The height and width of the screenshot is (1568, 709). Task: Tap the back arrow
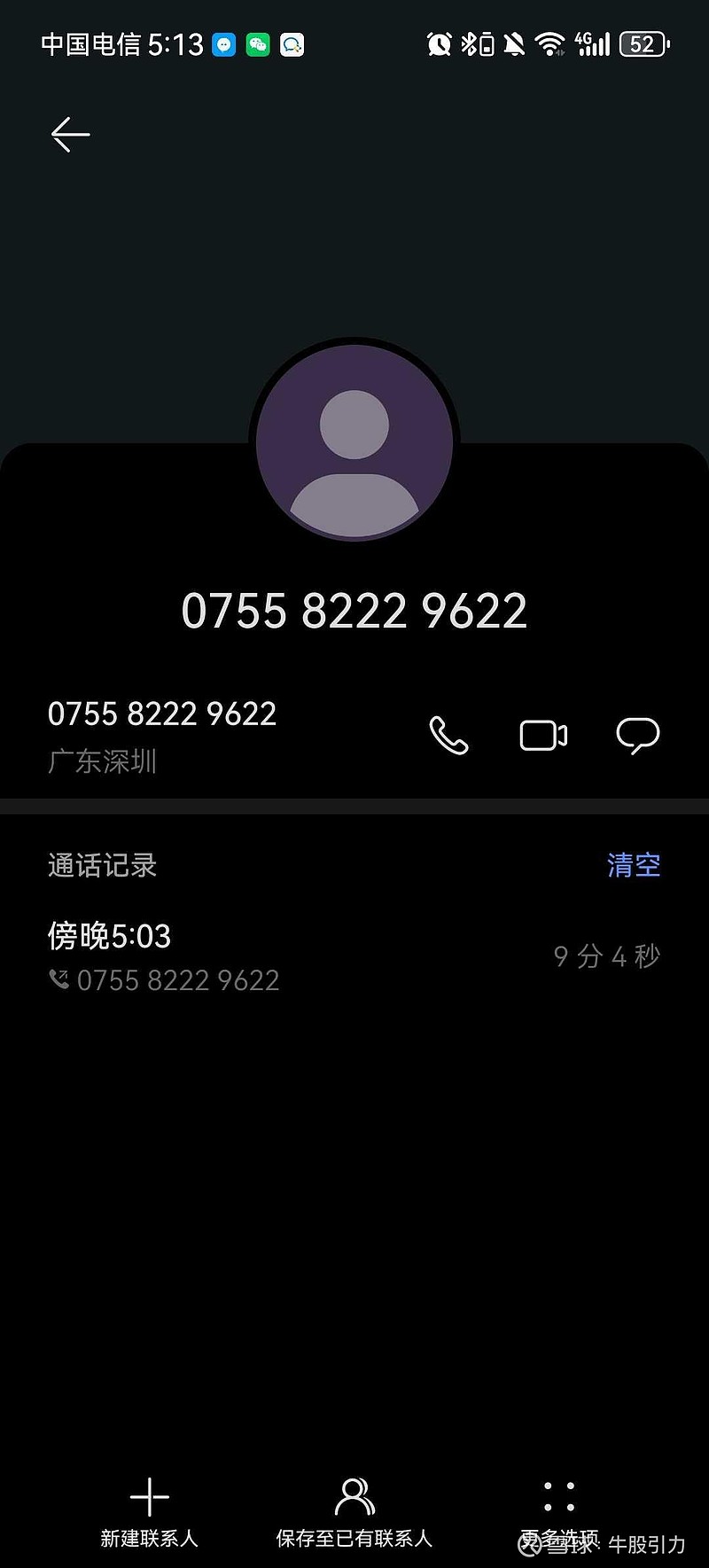click(70, 133)
